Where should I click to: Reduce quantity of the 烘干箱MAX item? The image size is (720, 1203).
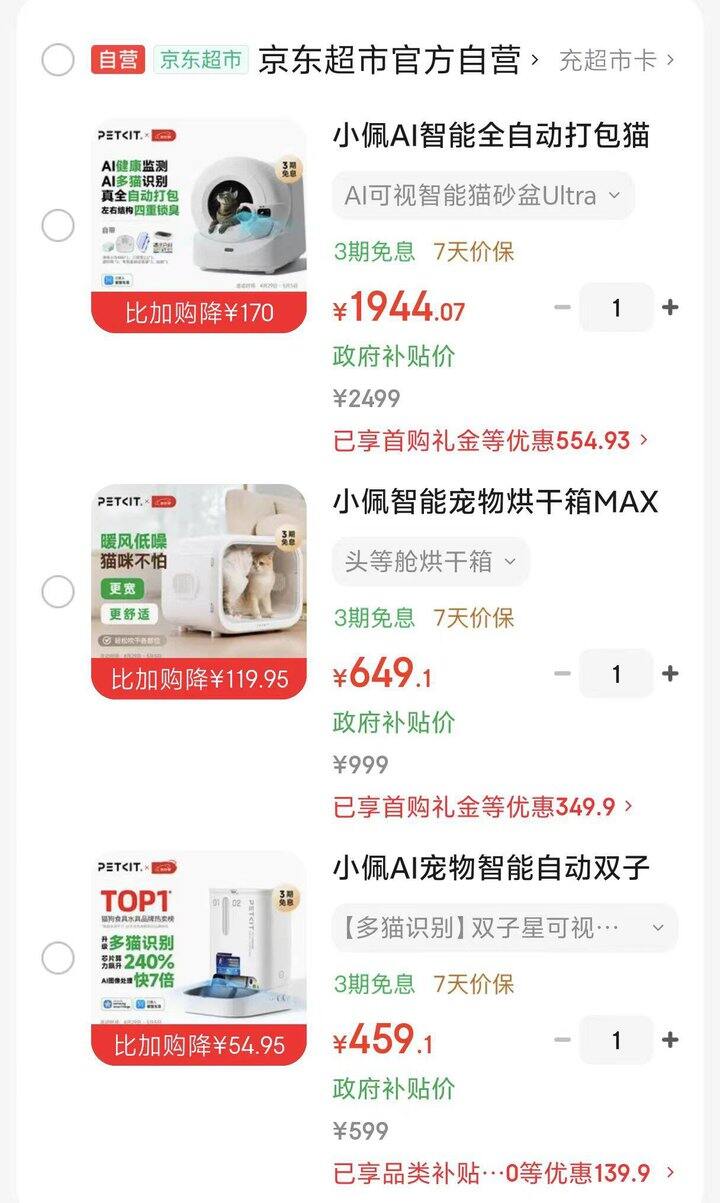pos(562,674)
